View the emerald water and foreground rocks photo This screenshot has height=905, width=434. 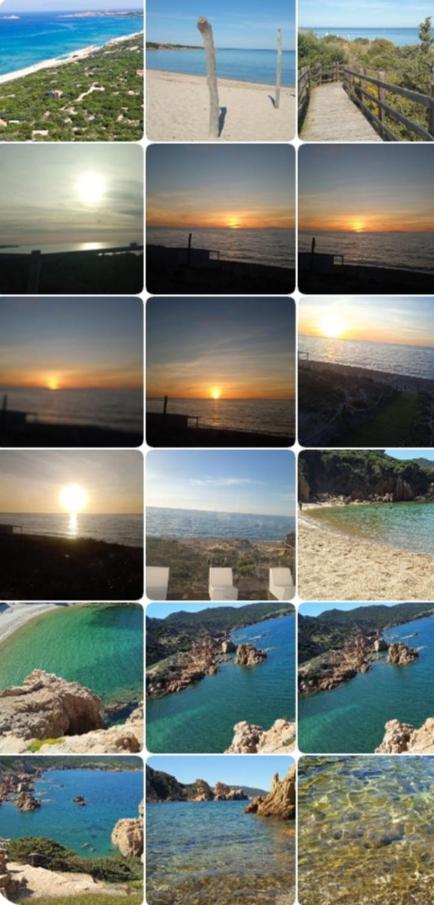(71, 678)
